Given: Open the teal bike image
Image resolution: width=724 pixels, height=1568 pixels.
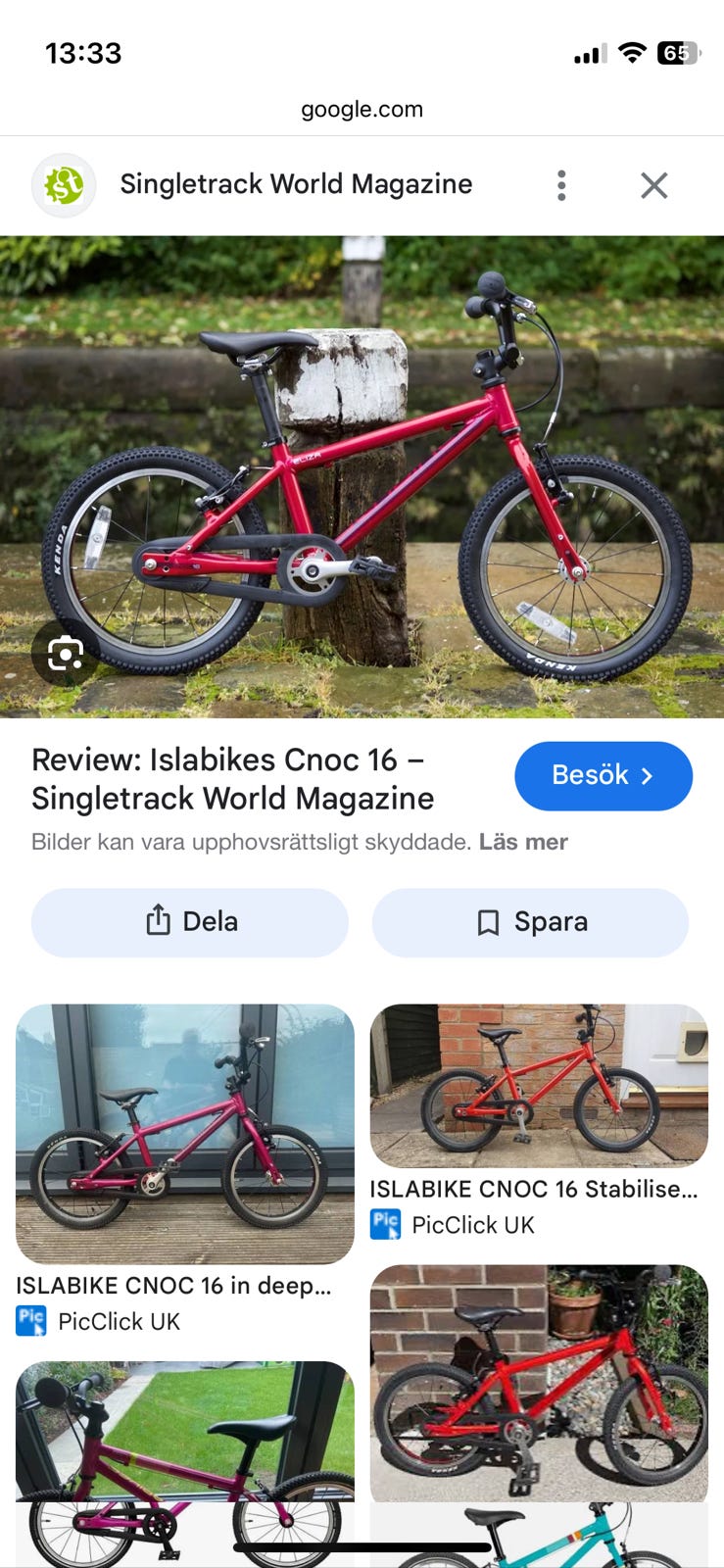Looking at the screenshot, I should 539,1537.
